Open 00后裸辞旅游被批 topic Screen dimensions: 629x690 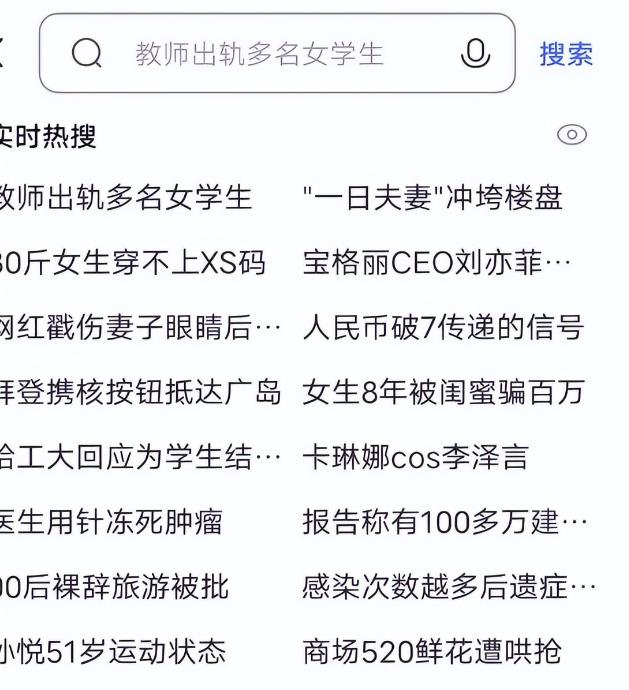pos(114,586)
